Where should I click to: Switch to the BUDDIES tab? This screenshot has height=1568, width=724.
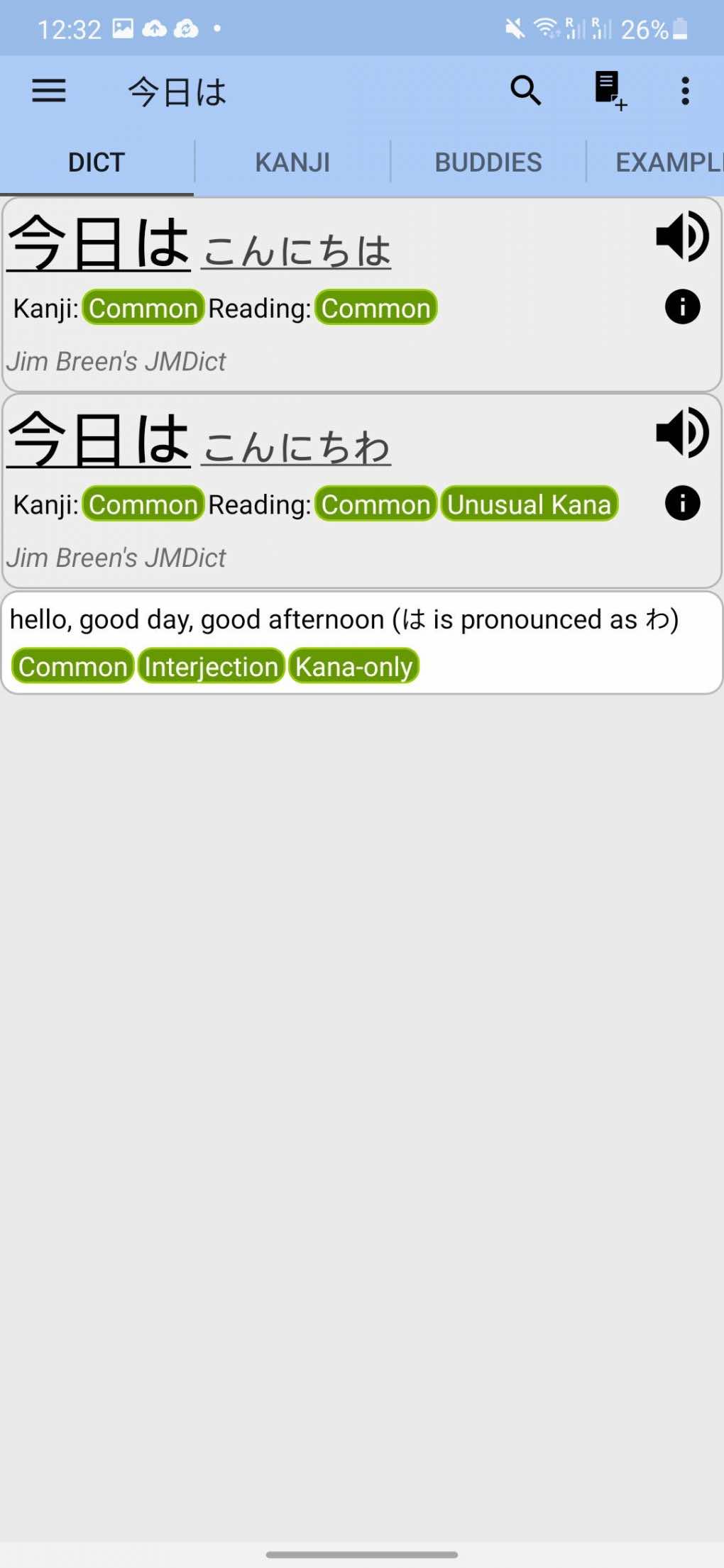point(488,162)
